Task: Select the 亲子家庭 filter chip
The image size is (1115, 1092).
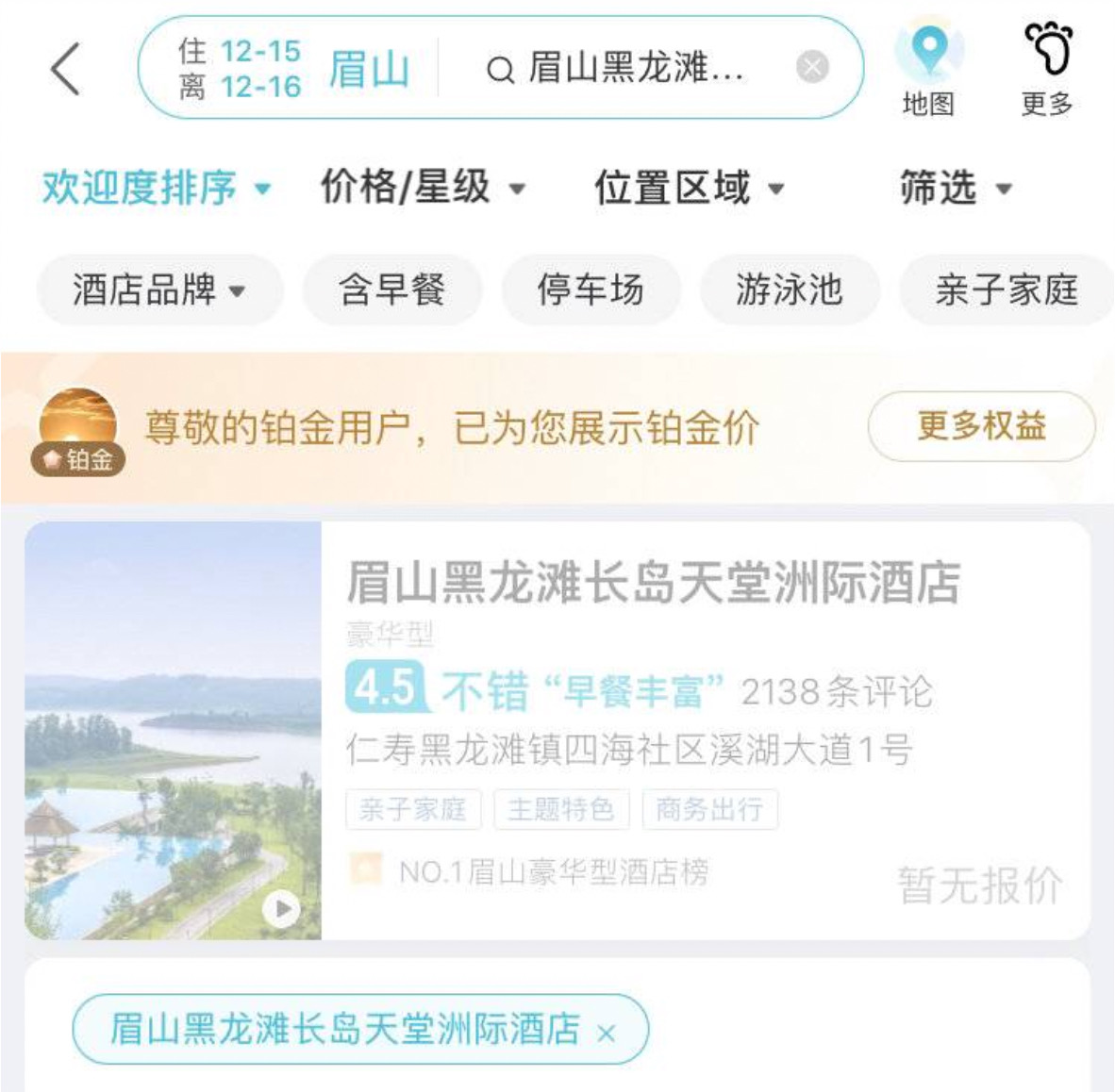Action: coord(1006,290)
